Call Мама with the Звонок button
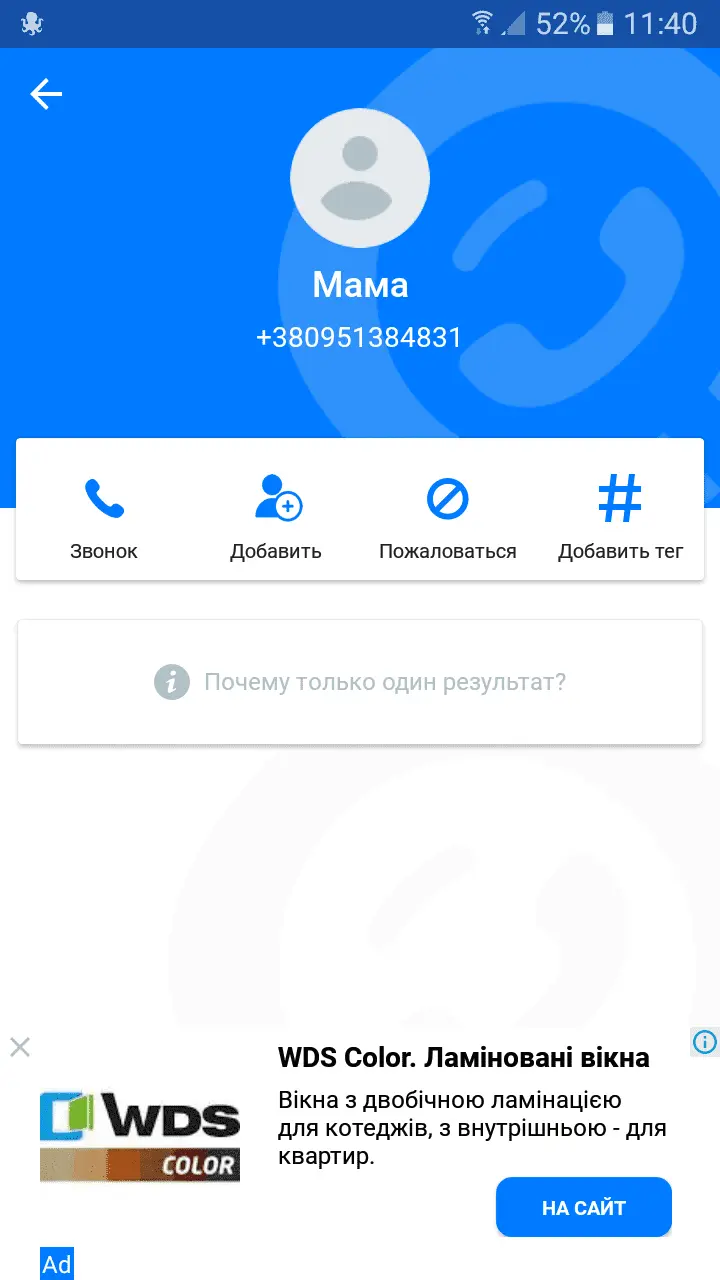 pyautogui.click(x=104, y=515)
